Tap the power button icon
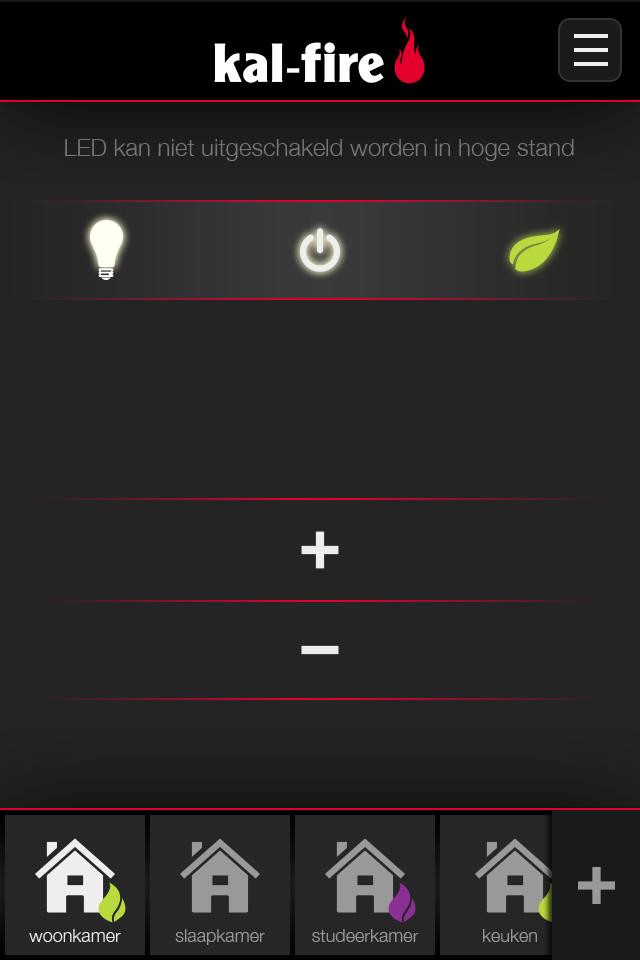 (320, 251)
